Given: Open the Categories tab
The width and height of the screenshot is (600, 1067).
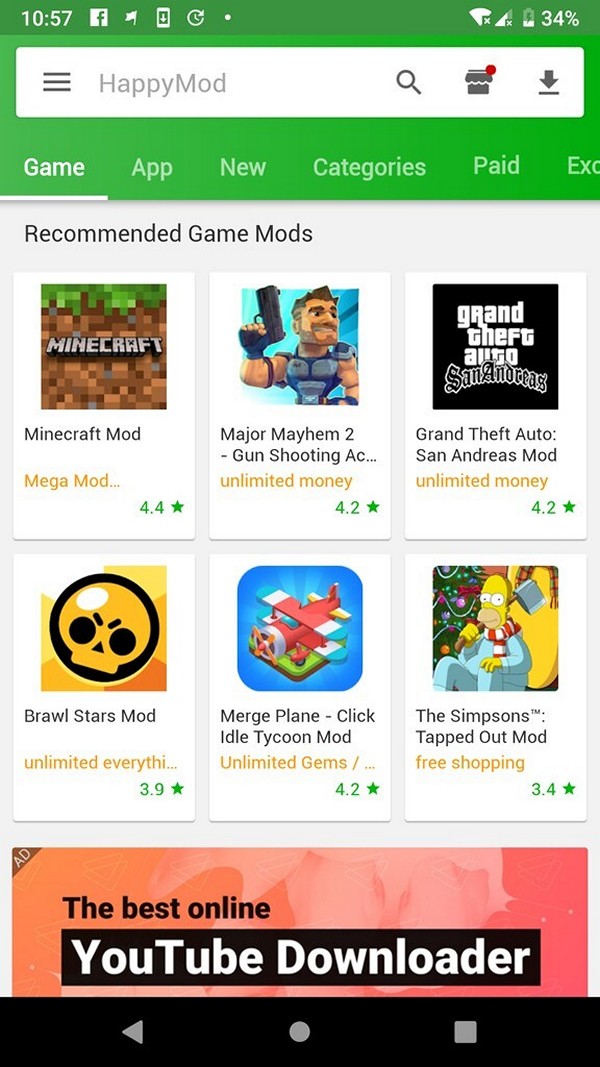Looking at the screenshot, I should tap(369, 167).
